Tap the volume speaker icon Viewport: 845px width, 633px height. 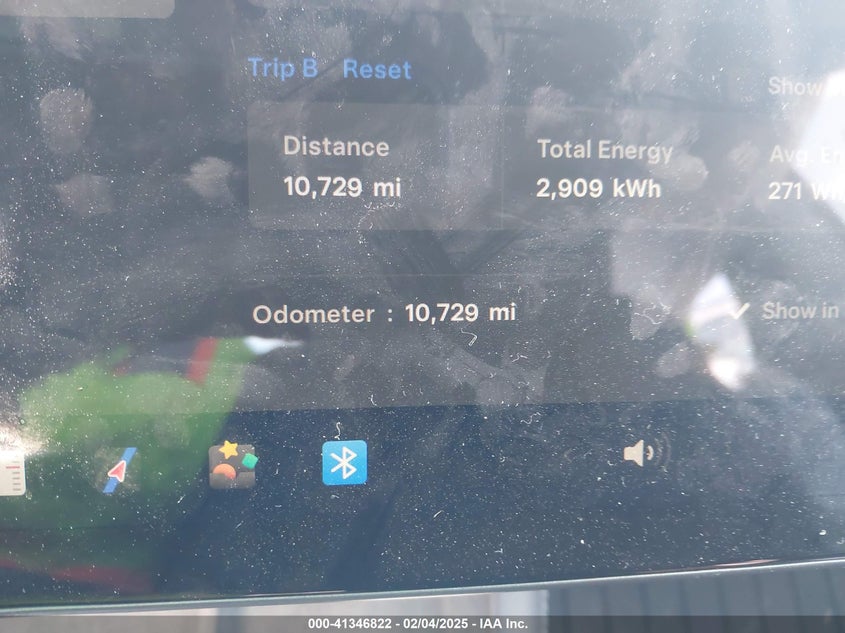point(643,454)
